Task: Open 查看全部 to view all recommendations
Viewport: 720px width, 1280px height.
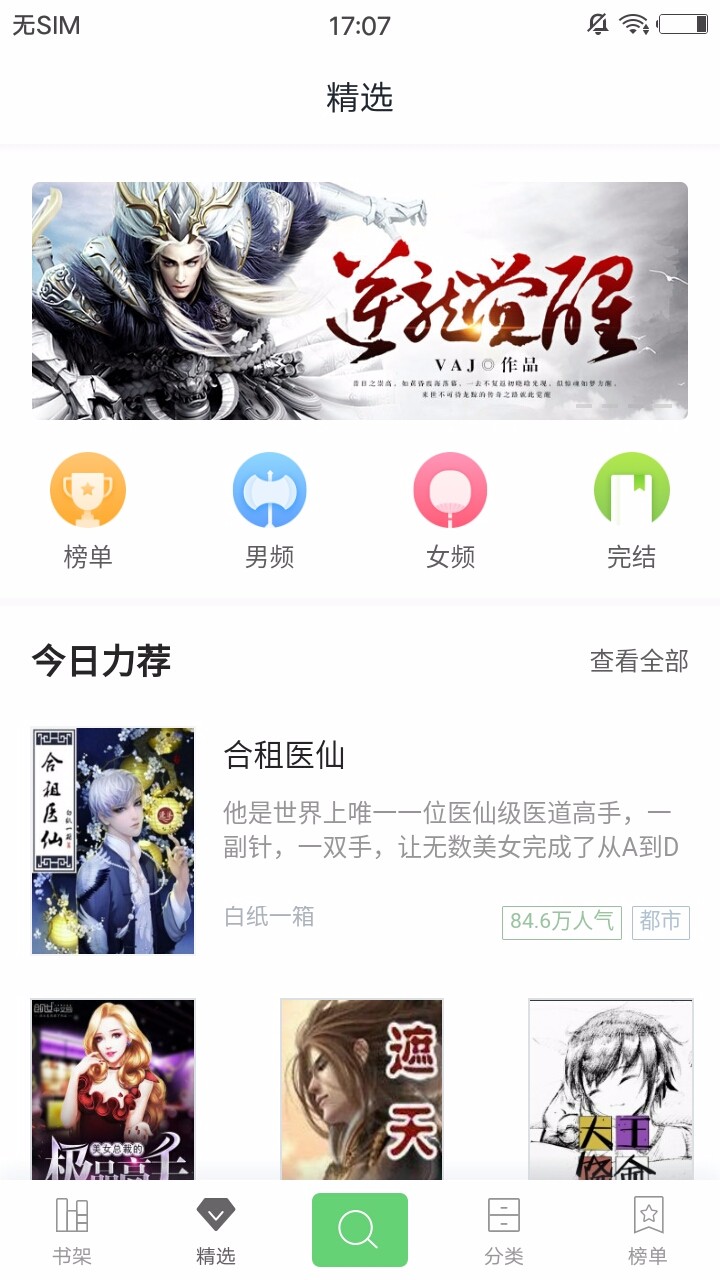Action: point(640,660)
